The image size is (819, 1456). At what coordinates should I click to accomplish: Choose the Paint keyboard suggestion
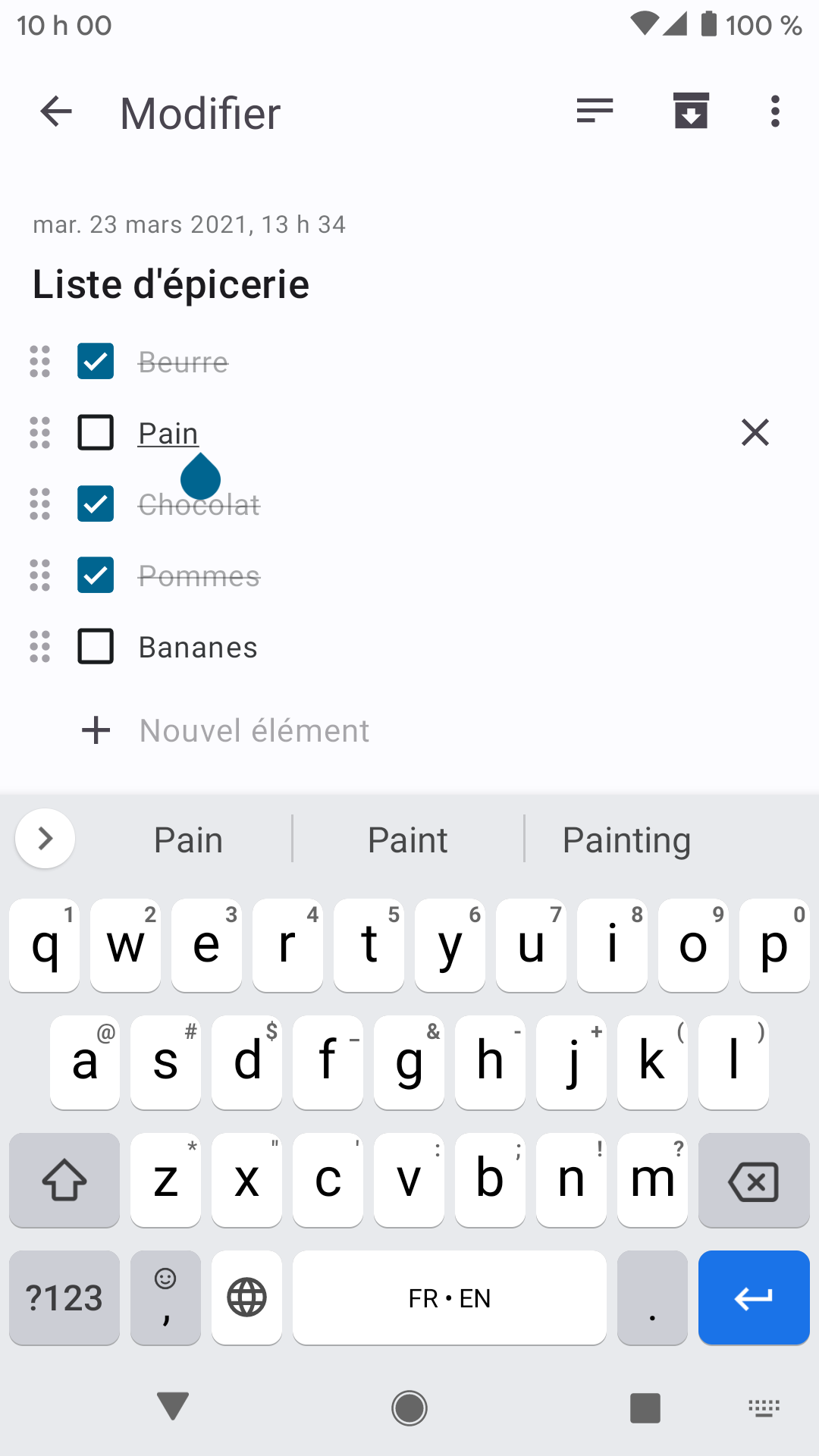click(408, 840)
